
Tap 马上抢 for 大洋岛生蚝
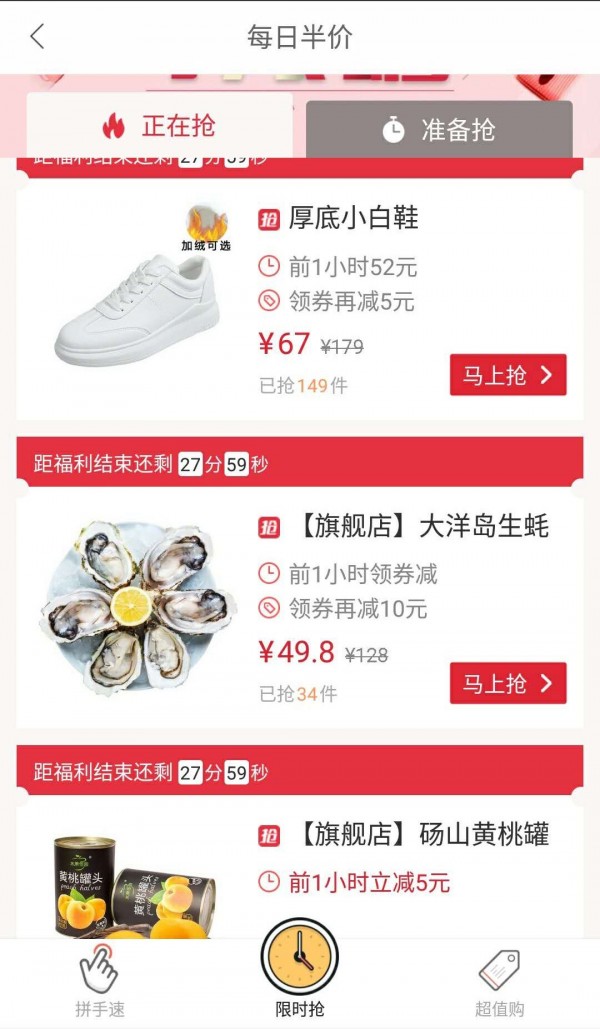click(x=507, y=683)
